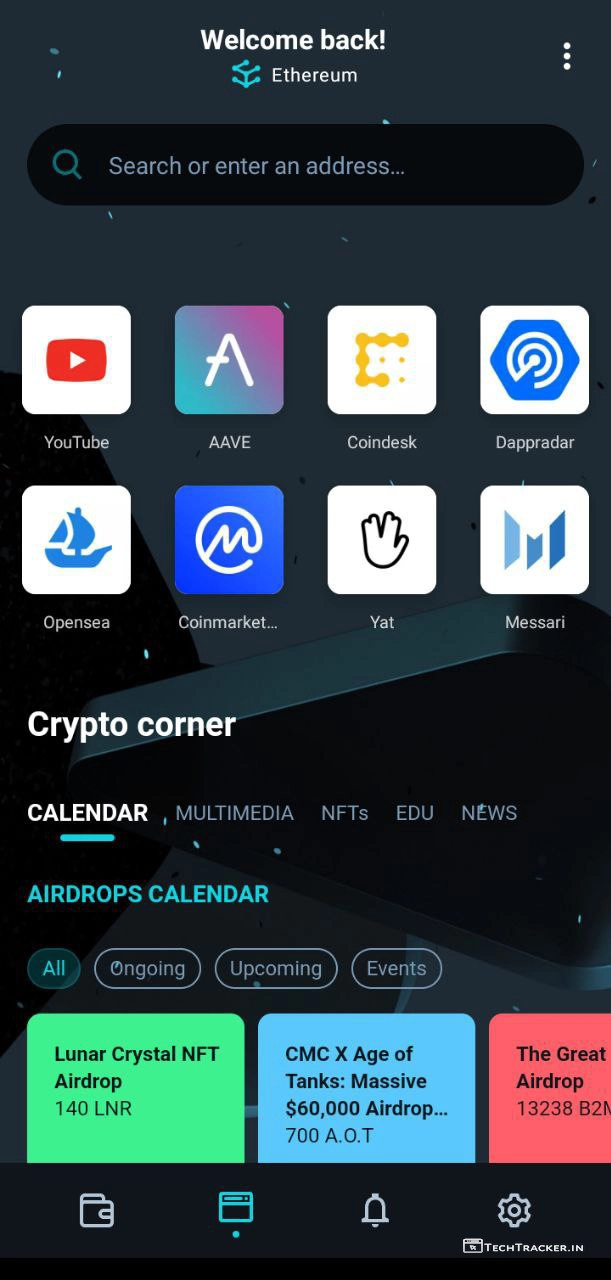The width and height of the screenshot is (611, 1280).
Task: Open settings gear in bottom navigation
Action: 514,1211
